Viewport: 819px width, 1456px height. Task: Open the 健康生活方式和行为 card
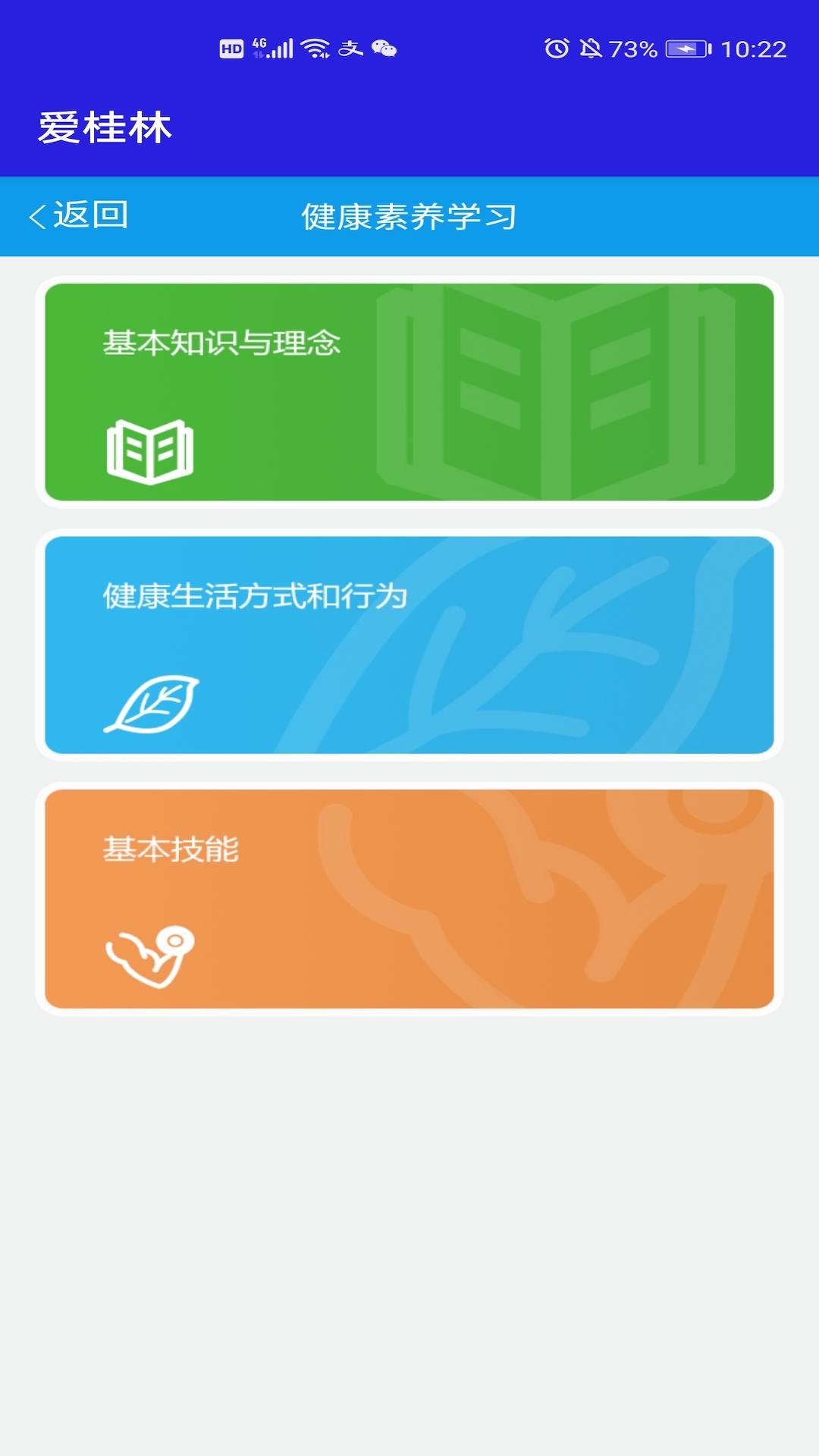click(x=409, y=645)
